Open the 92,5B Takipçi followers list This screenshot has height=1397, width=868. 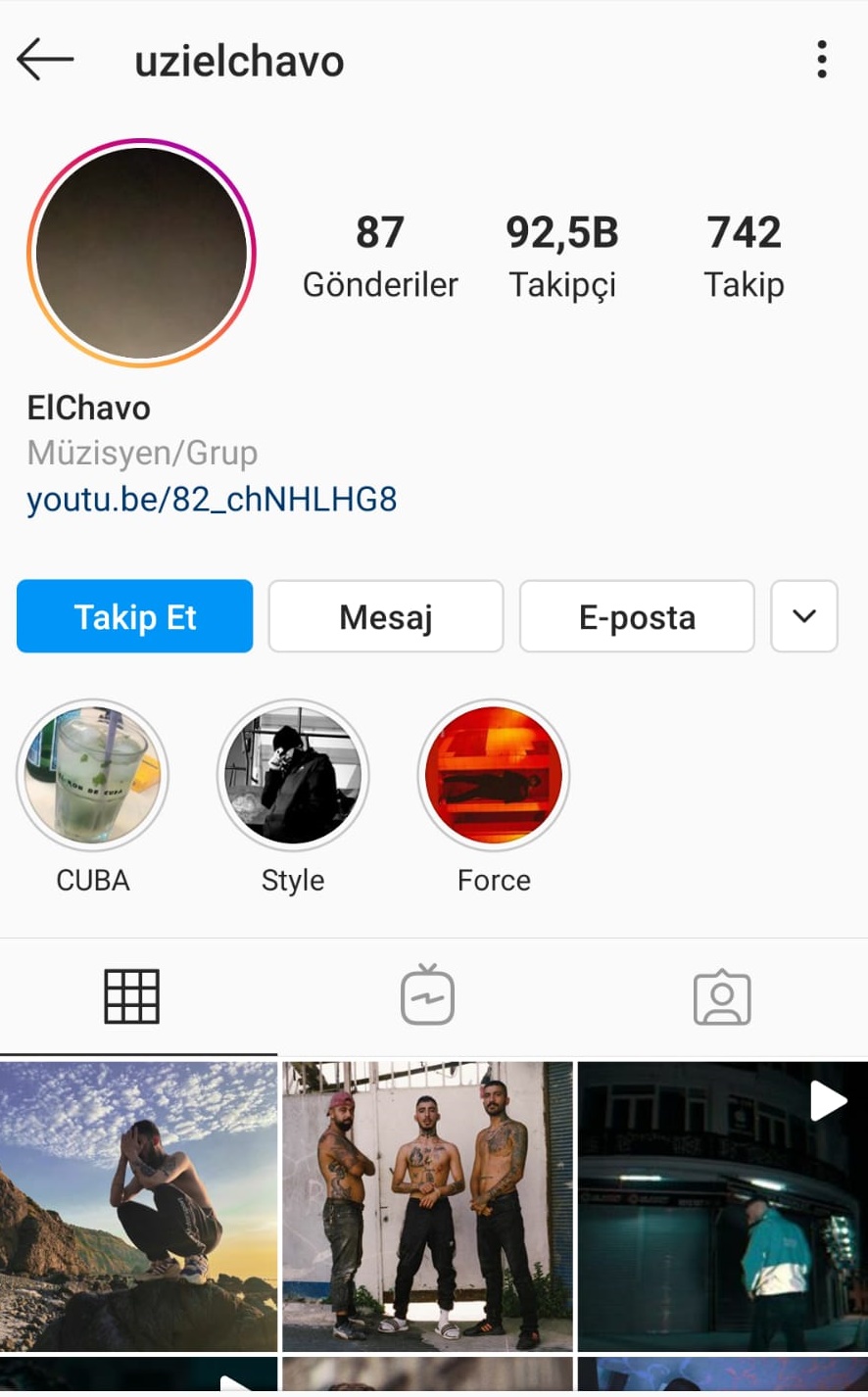[x=562, y=257]
